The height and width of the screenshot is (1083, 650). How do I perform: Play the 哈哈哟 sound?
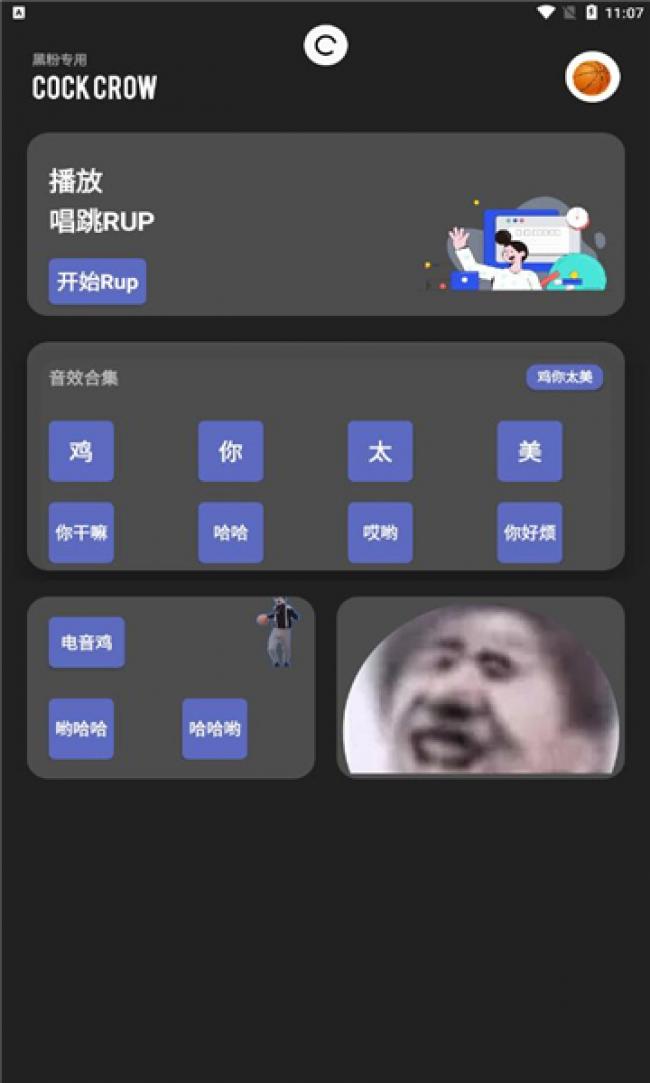(214, 728)
